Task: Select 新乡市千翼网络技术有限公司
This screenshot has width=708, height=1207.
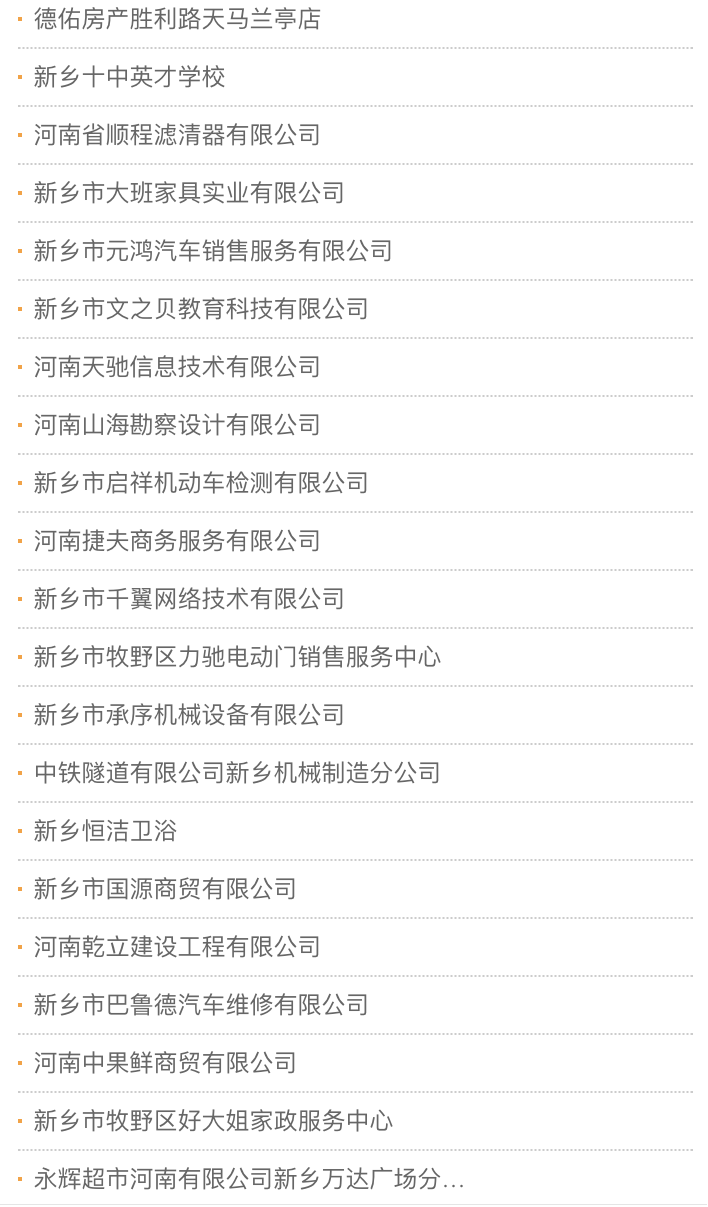Action: 189,599
